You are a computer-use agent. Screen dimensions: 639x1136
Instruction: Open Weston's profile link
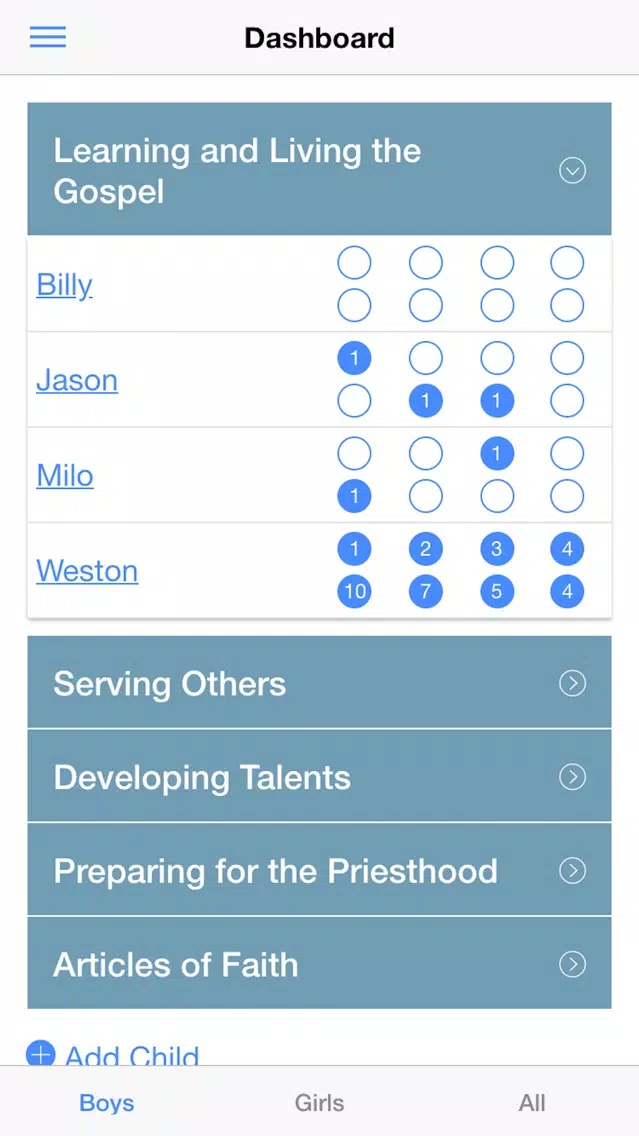click(x=87, y=571)
